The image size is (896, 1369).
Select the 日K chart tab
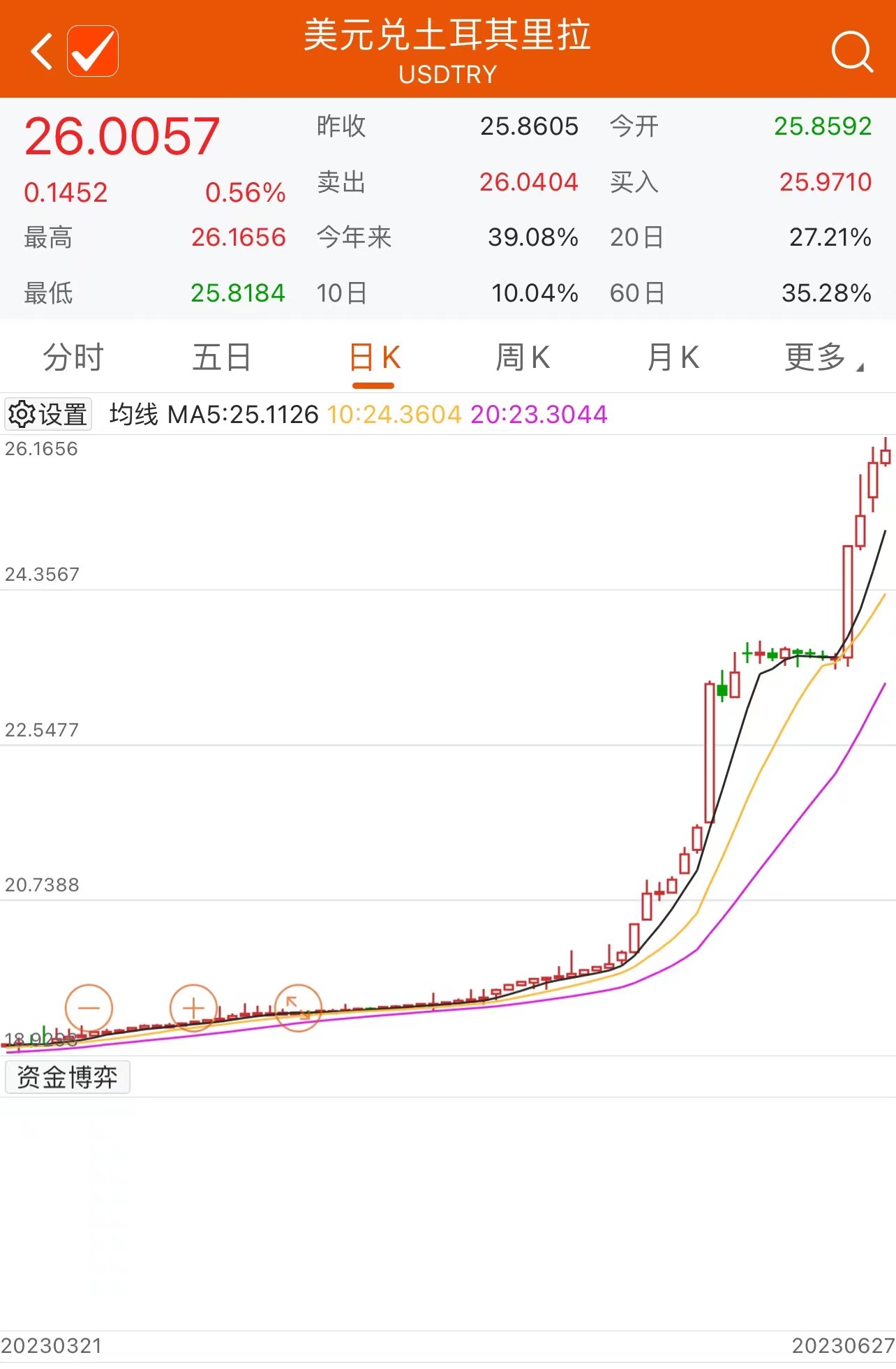coord(374,357)
